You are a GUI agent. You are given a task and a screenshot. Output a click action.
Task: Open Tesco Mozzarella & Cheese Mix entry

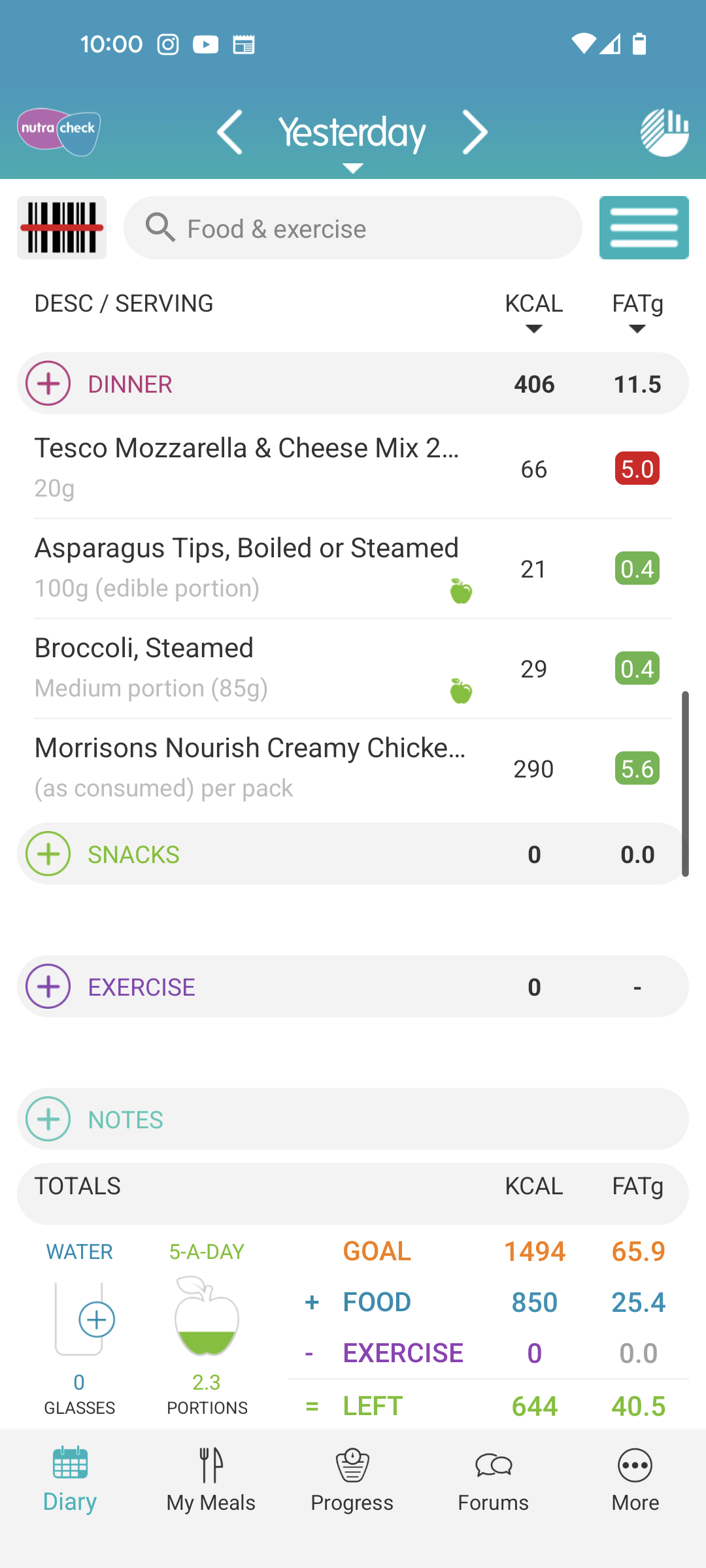coord(353,468)
